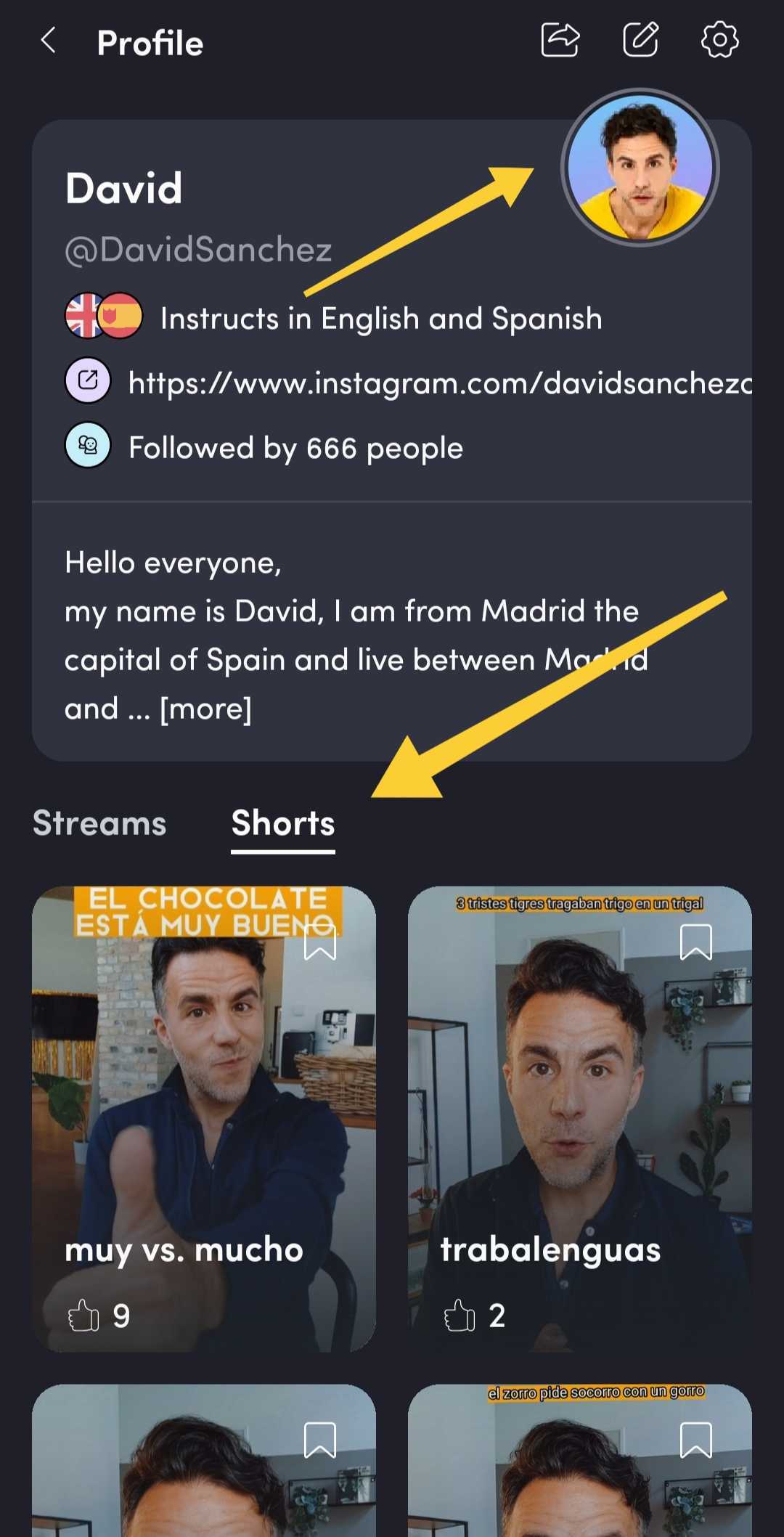Viewport: 784px width, 1537px height.
Task: Like the "muy vs. mucho" short
Action: [83, 1315]
